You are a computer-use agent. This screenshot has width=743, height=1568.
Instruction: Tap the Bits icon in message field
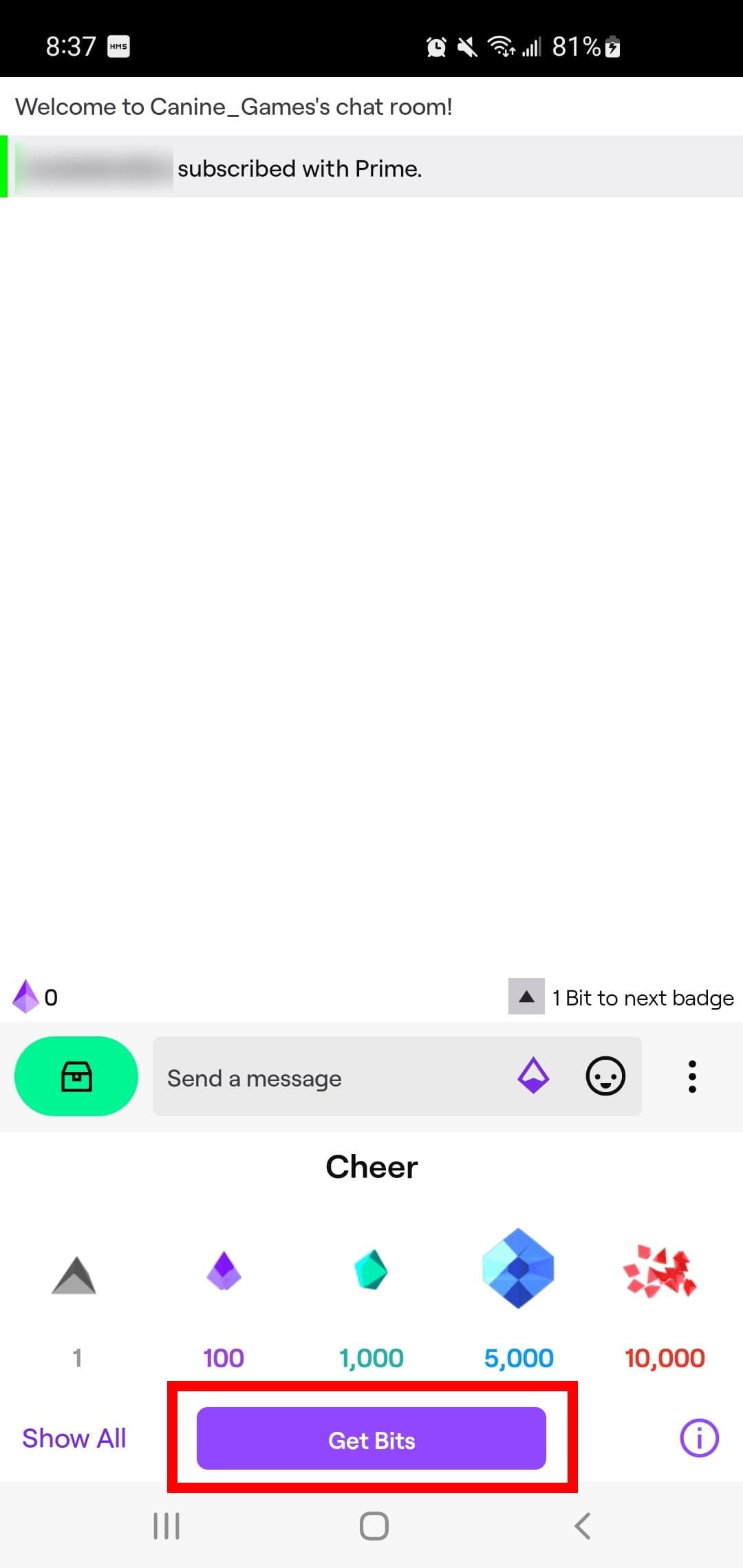tap(533, 1076)
